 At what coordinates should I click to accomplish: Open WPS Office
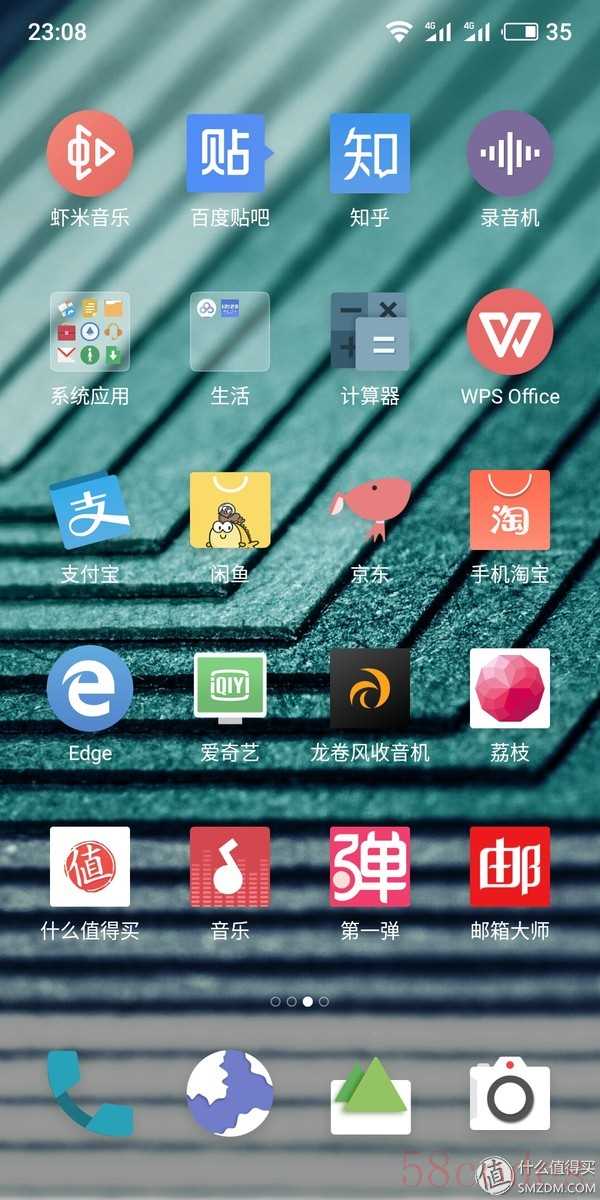510,332
